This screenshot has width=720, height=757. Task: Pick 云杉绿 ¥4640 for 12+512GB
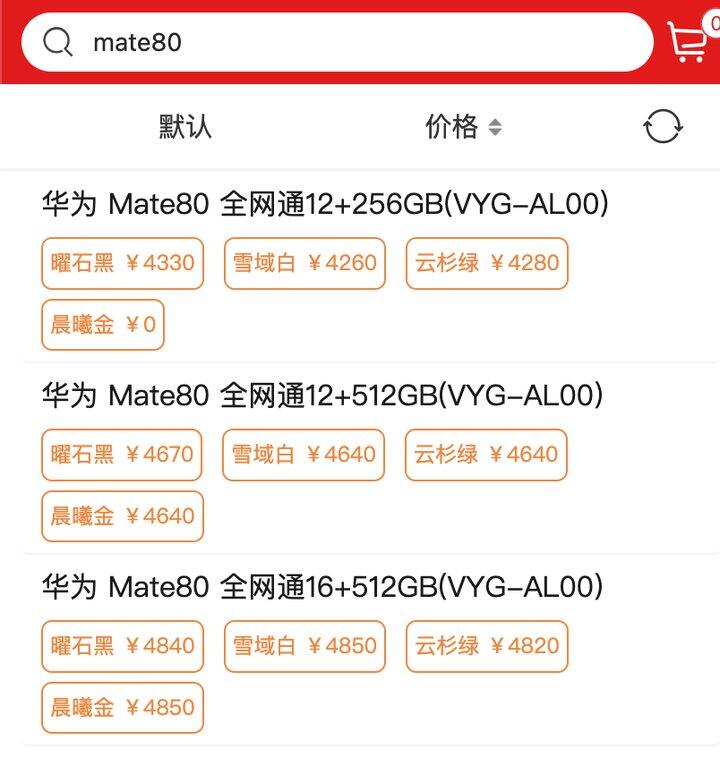(486, 455)
